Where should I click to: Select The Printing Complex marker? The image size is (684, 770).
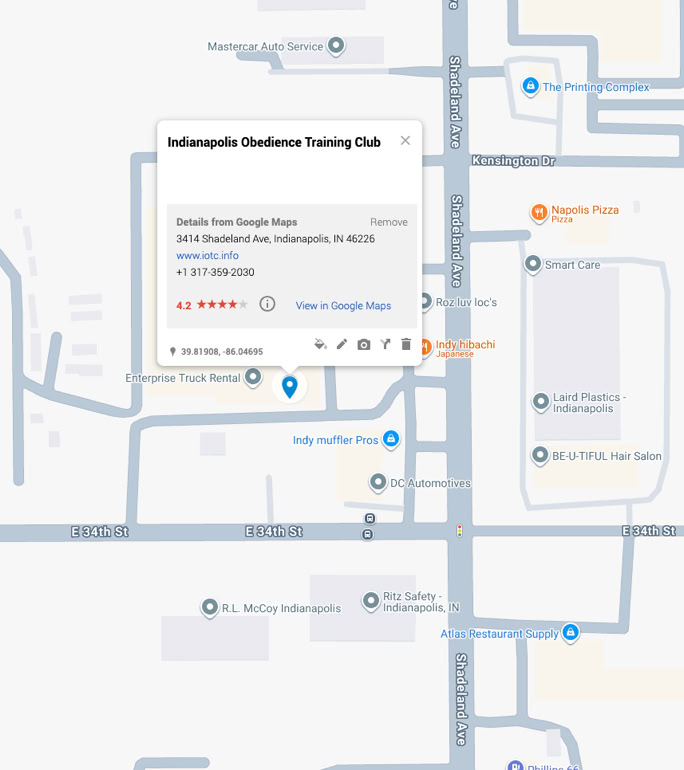point(531,87)
